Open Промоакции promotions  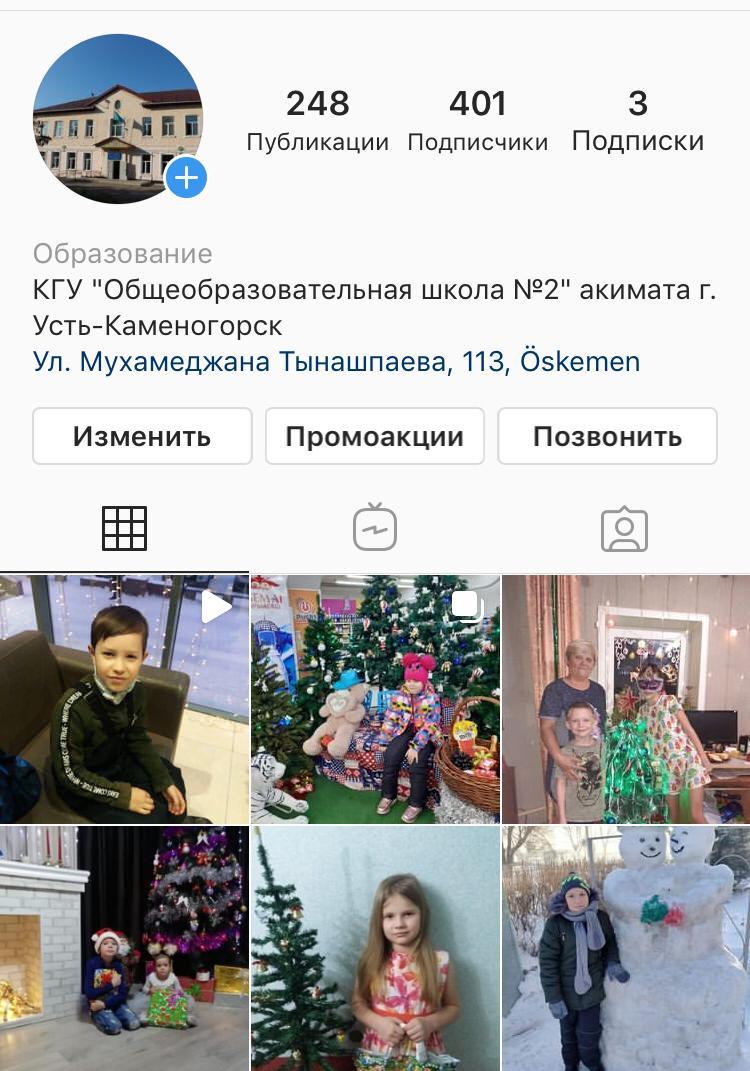pyautogui.click(x=374, y=436)
